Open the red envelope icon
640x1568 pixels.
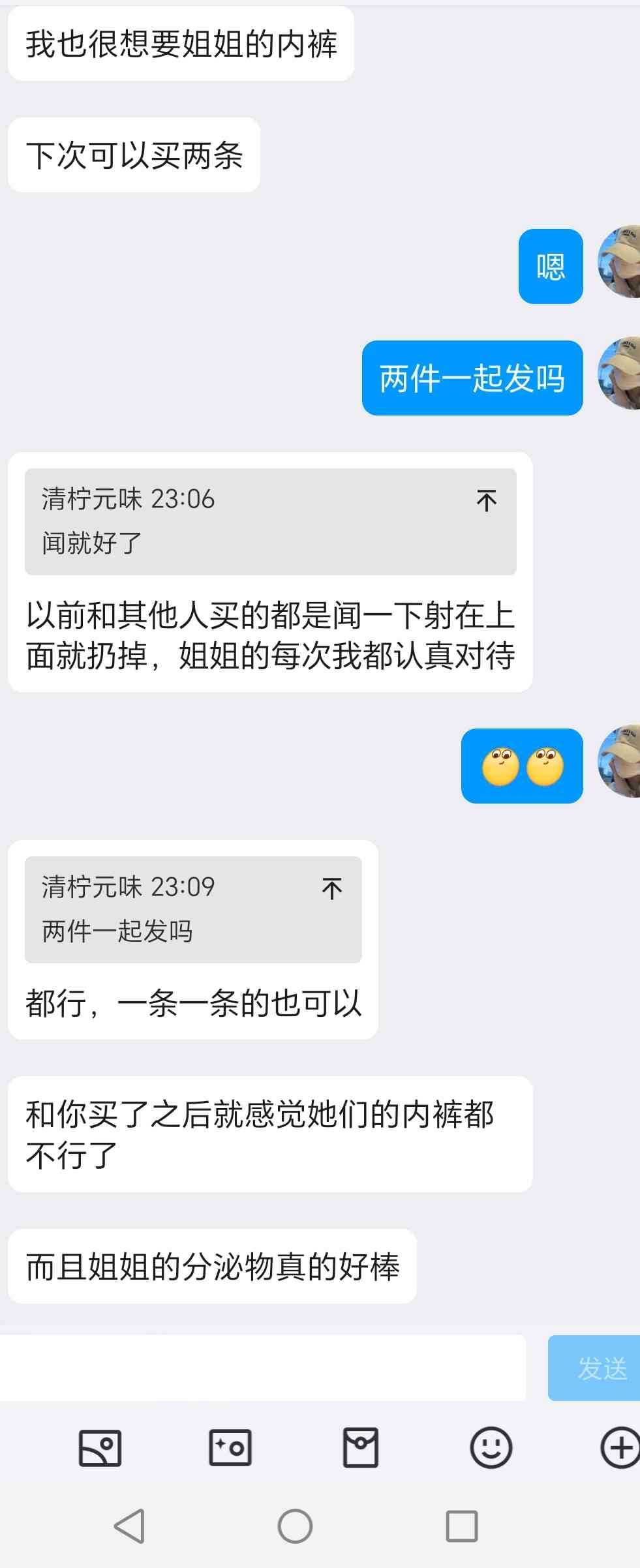pos(361,1448)
